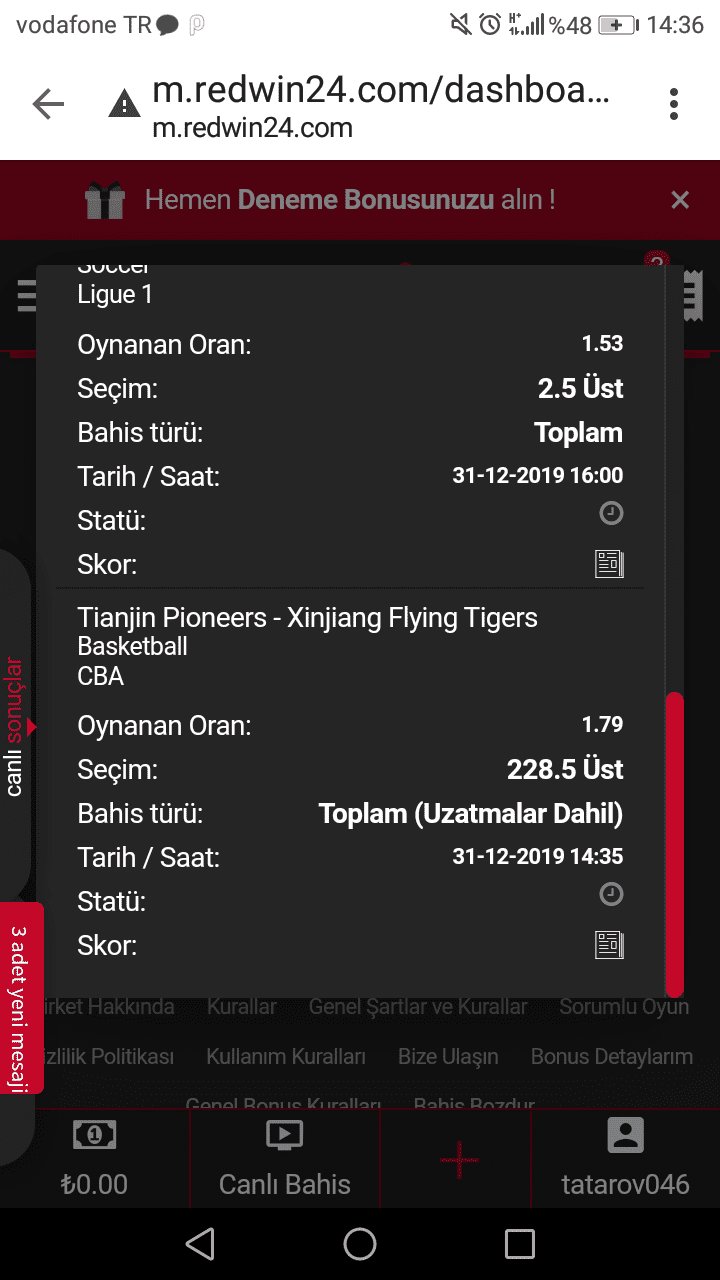Open the tatarov046 account tab
The image size is (720, 1280).
[625, 1158]
